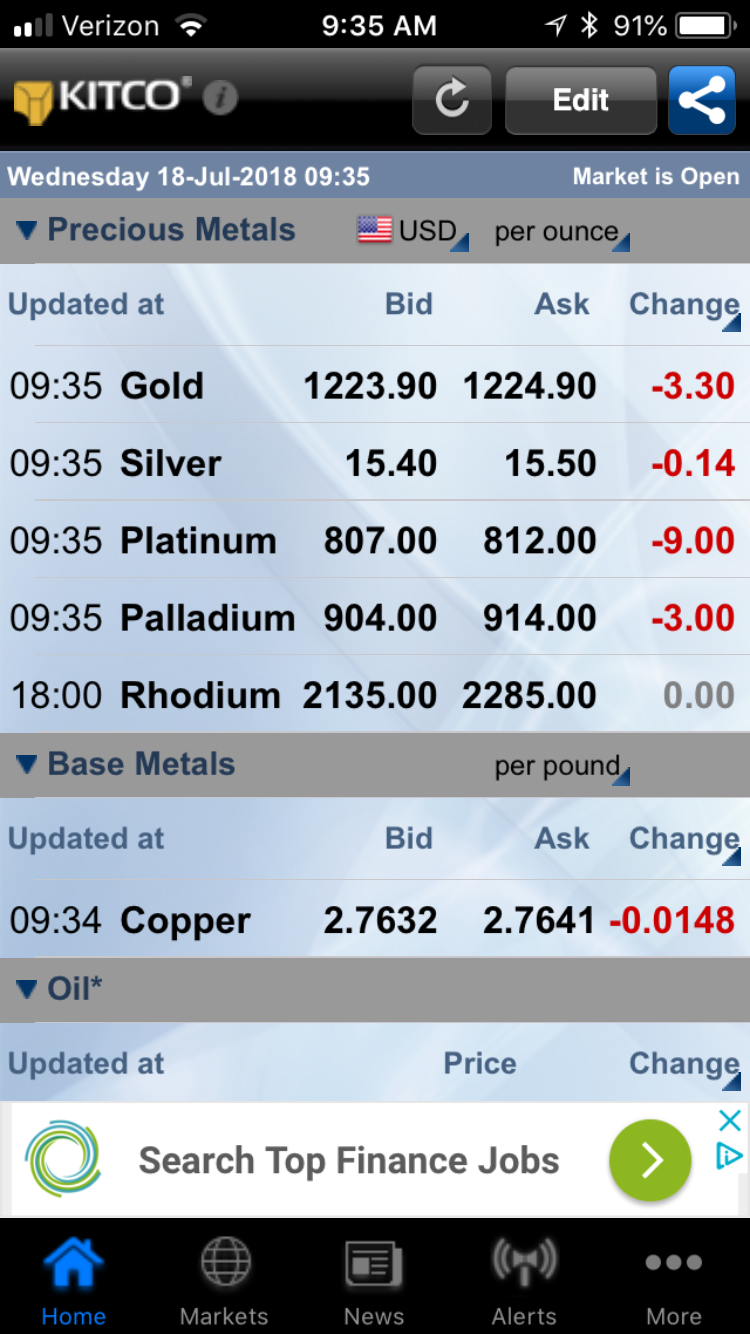This screenshot has height=1334, width=750.
Task: Collapse the Precious Metals section
Action: pos(27,231)
